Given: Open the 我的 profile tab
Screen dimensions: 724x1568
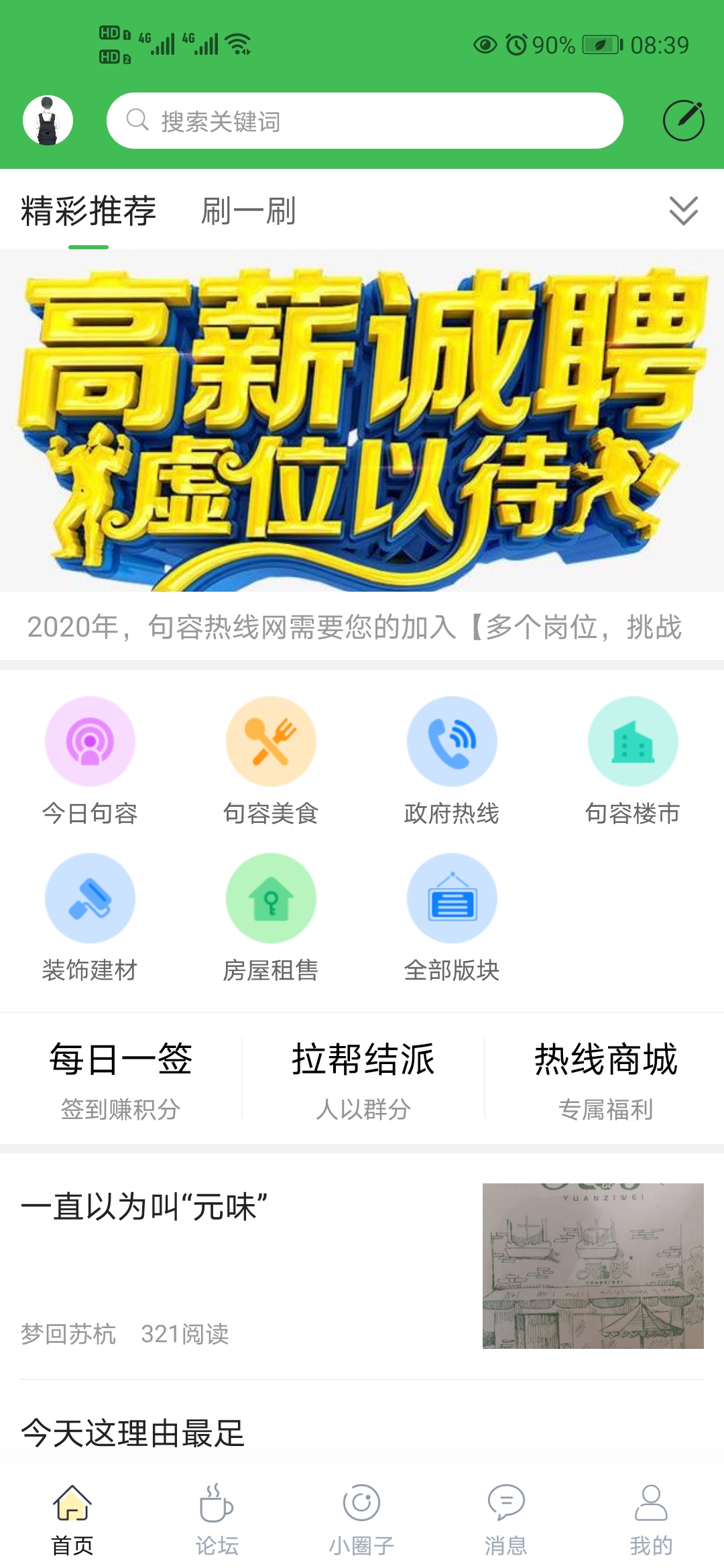Looking at the screenshot, I should [x=652, y=1518].
